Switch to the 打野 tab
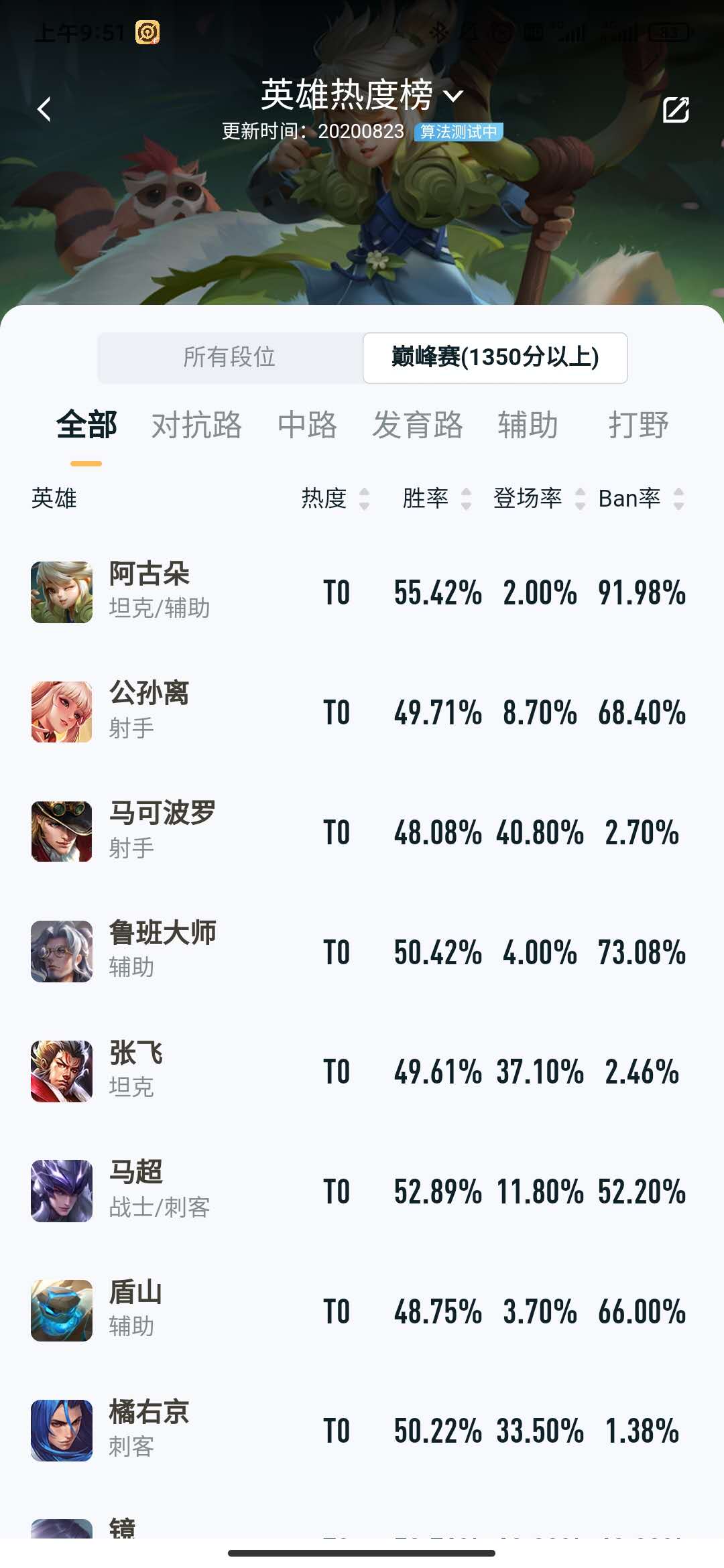 [638, 426]
